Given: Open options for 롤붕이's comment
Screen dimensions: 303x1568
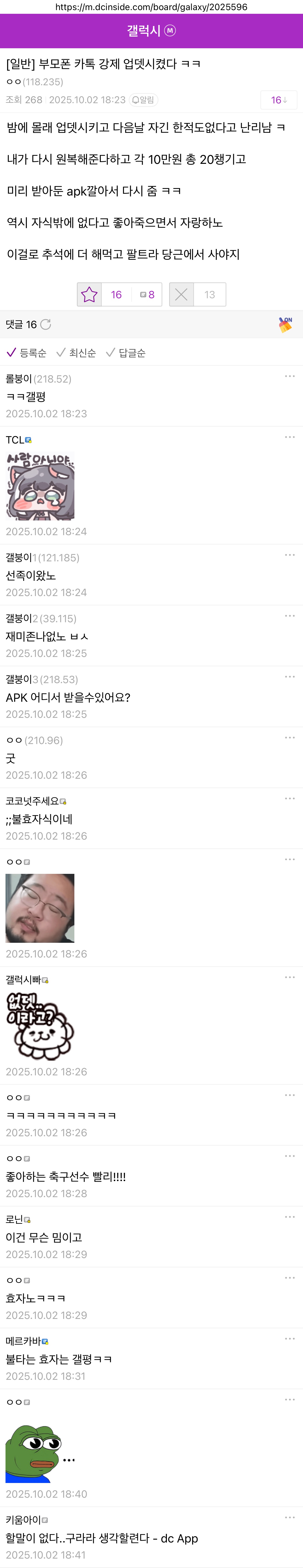Looking at the screenshot, I should [290, 376].
